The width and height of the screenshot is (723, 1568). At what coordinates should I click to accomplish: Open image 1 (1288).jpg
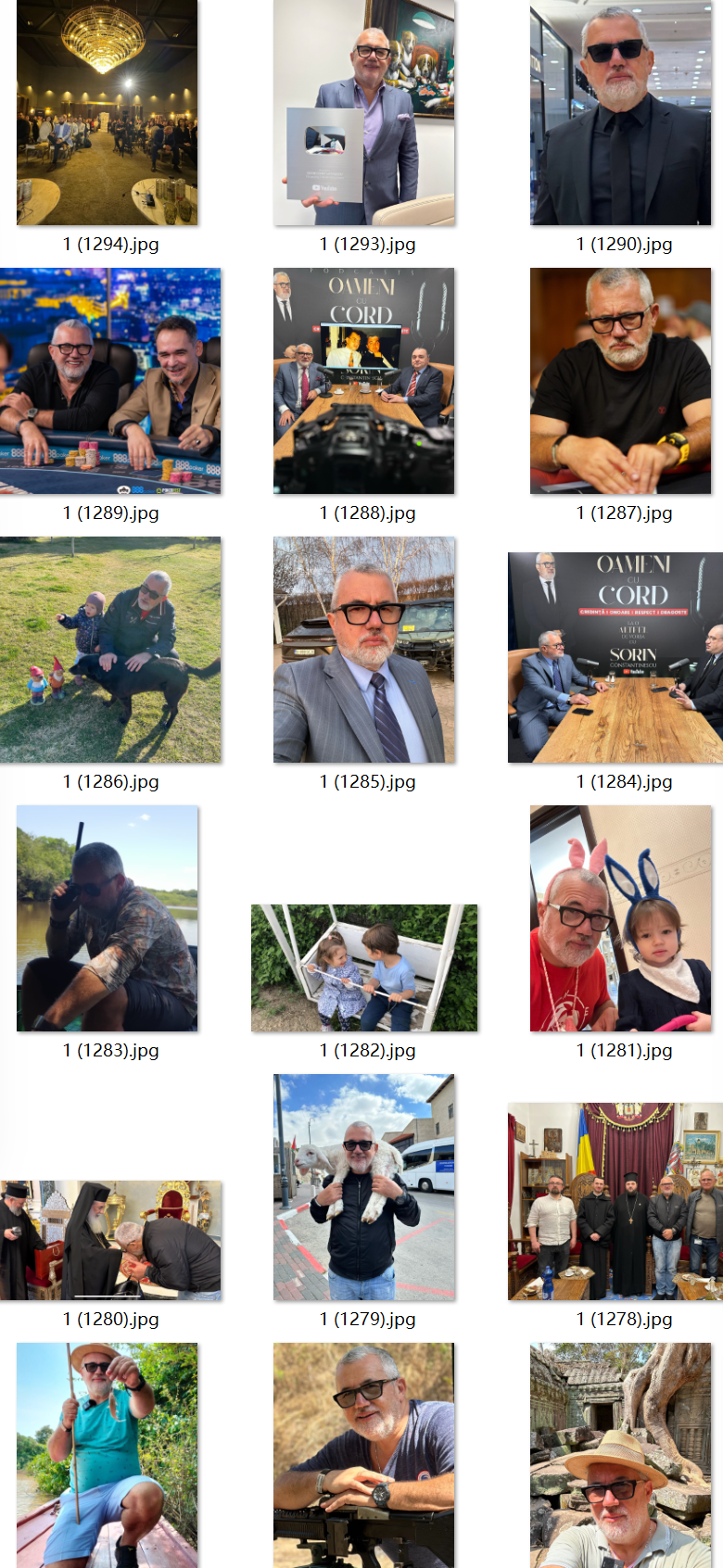pos(364,381)
